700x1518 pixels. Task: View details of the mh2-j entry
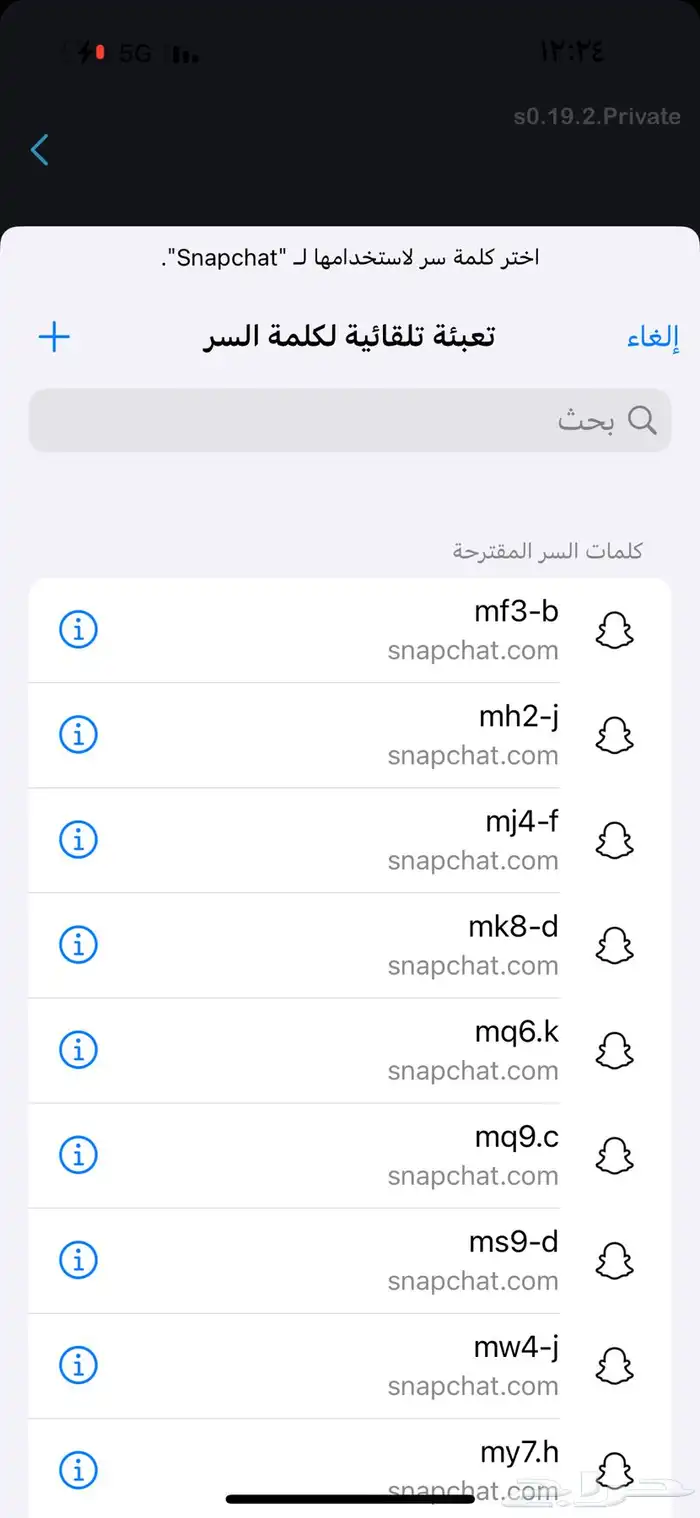[x=78, y=735]
